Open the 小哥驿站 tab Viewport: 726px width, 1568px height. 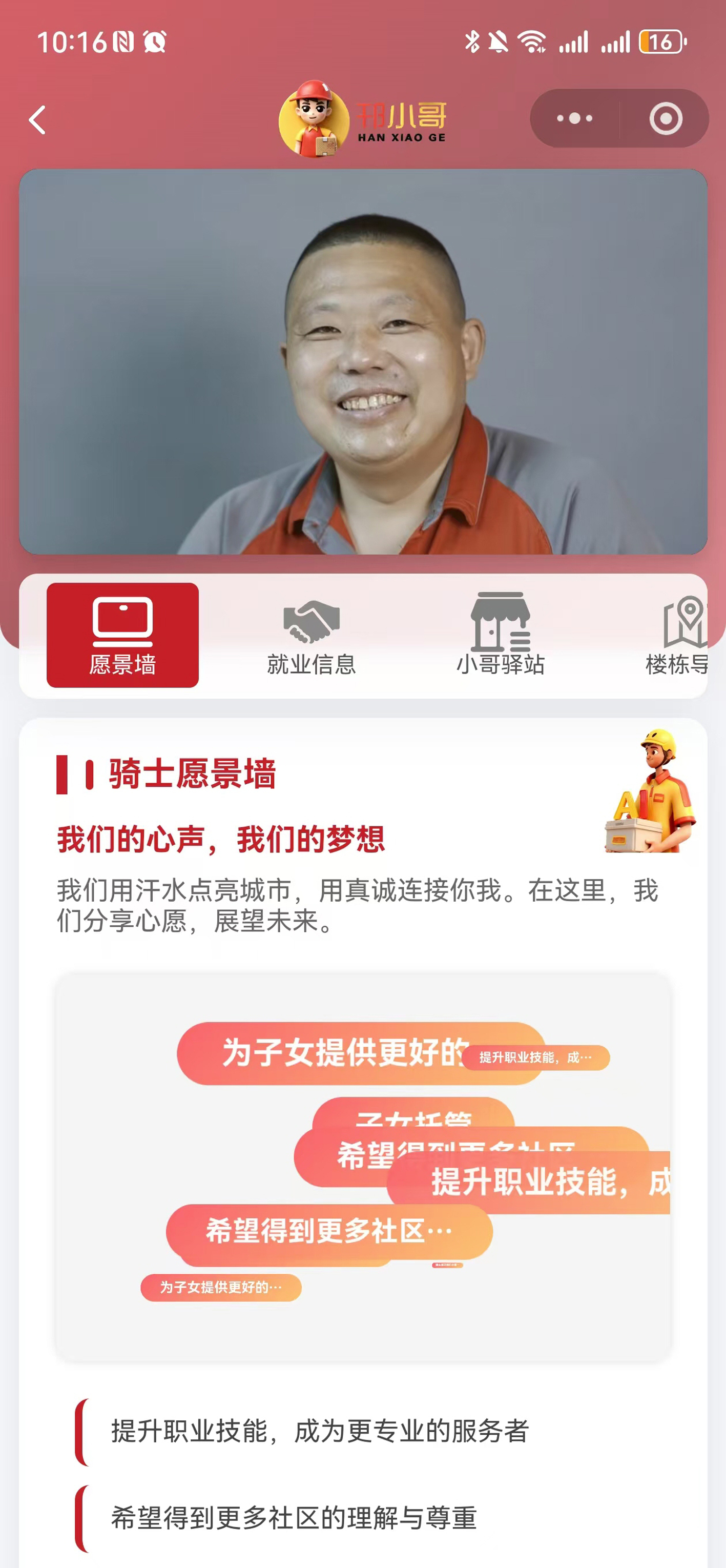point(500,635)
